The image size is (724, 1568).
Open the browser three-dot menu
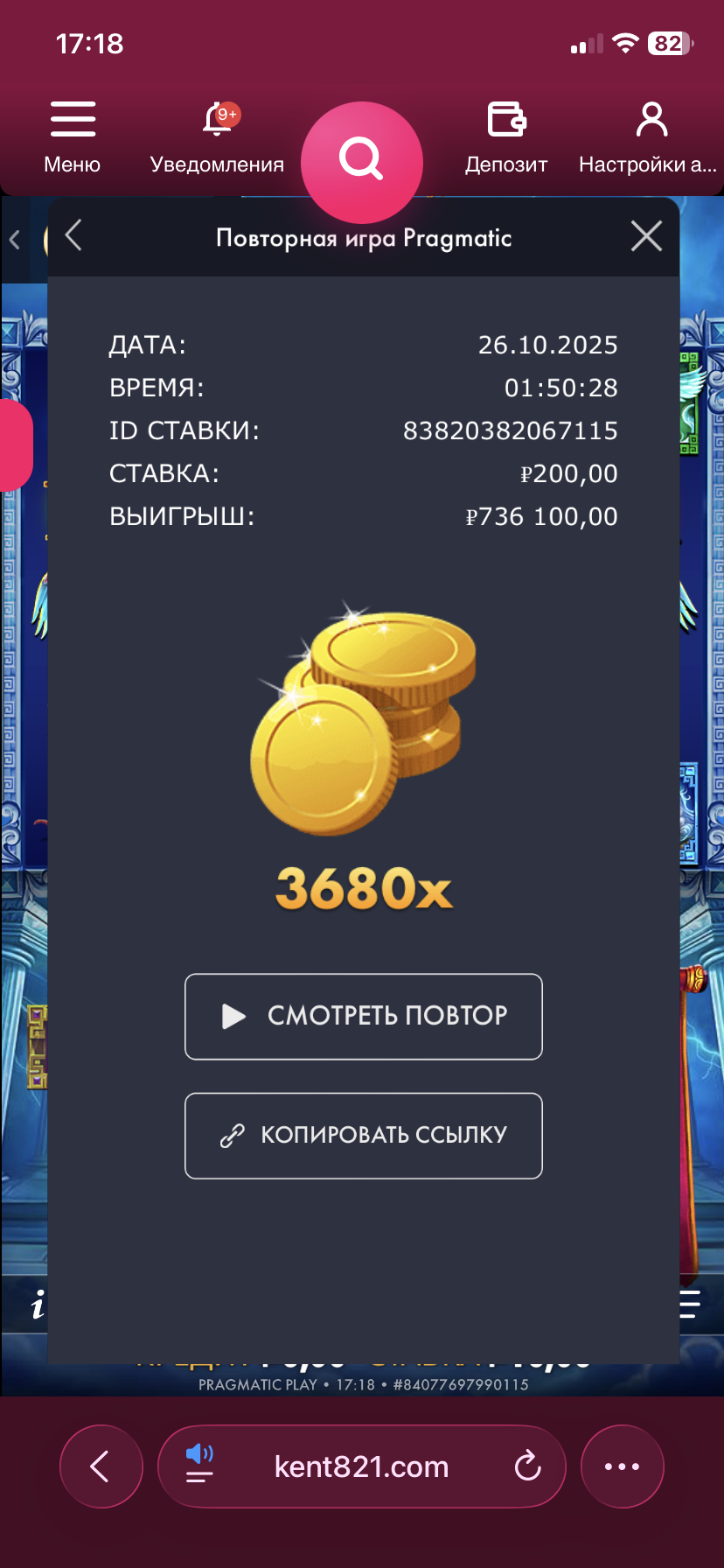click(x=622, y=1466)
